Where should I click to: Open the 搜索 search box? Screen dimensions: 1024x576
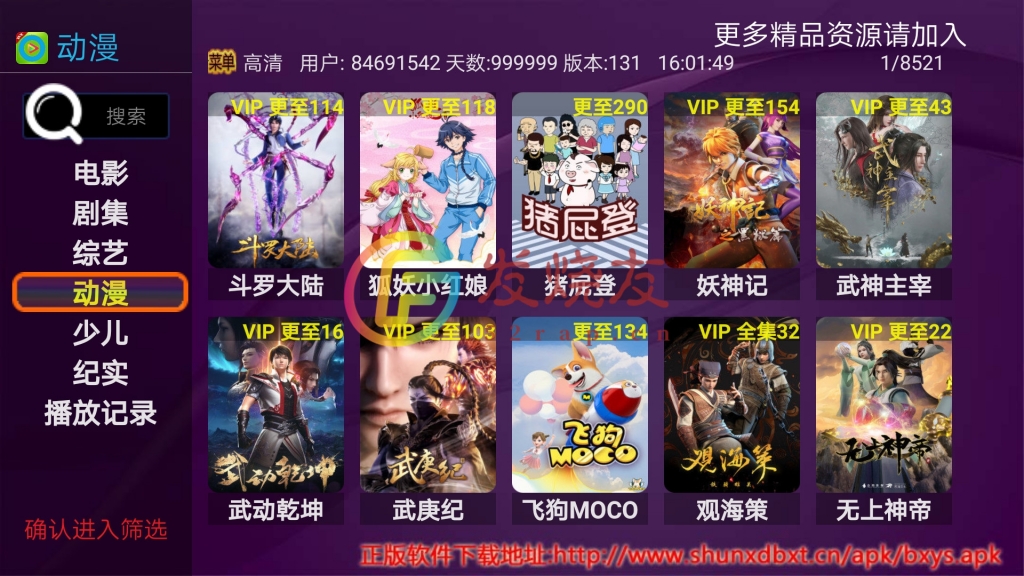tap(98, 116)
